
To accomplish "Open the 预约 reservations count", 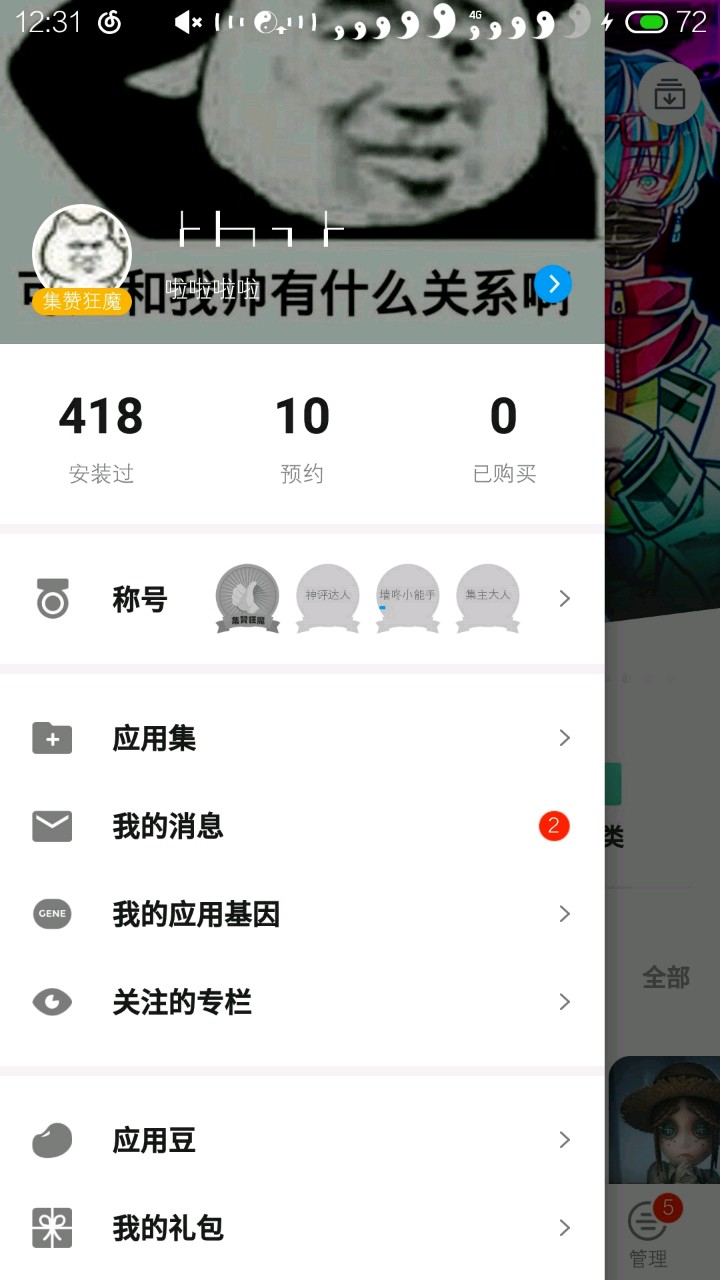I will (x=302, y=435).
